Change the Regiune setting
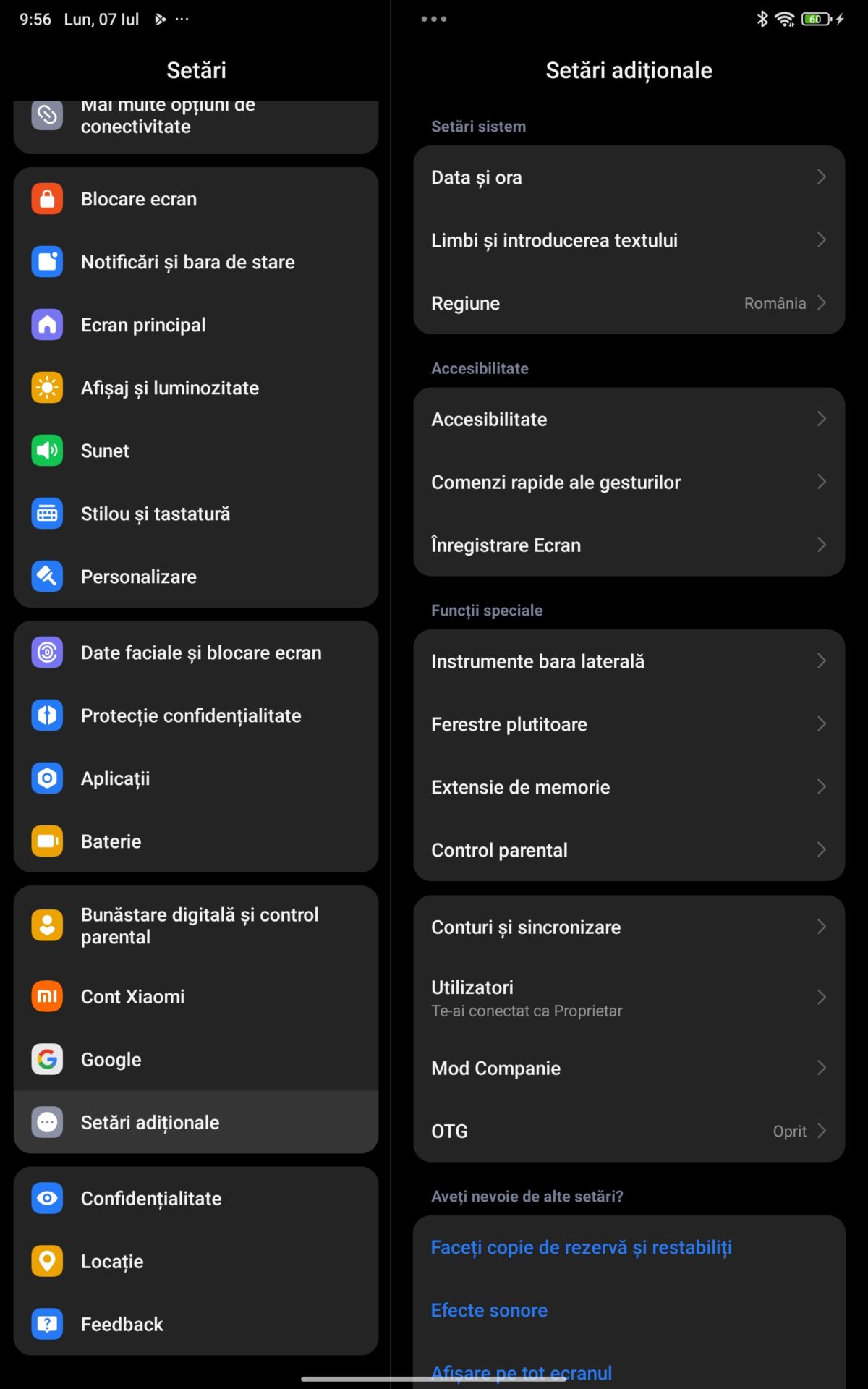 click(x=628, y=303)
